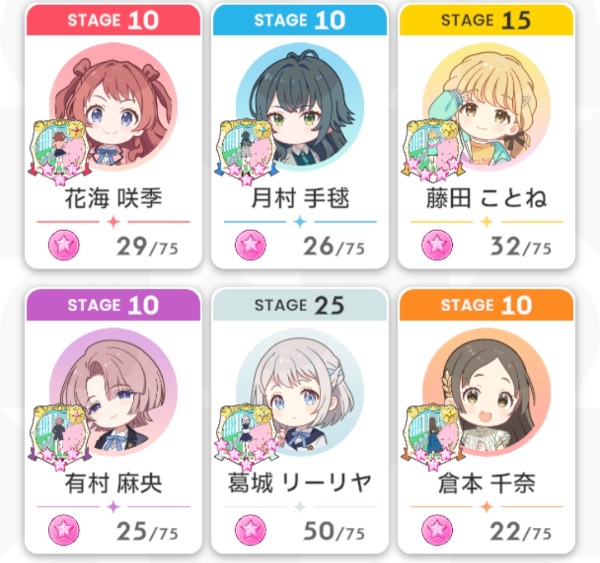This screenshot has height=563, width=600.
Task: Open the 花海 咲季 idol card
Action: (113, 136)
